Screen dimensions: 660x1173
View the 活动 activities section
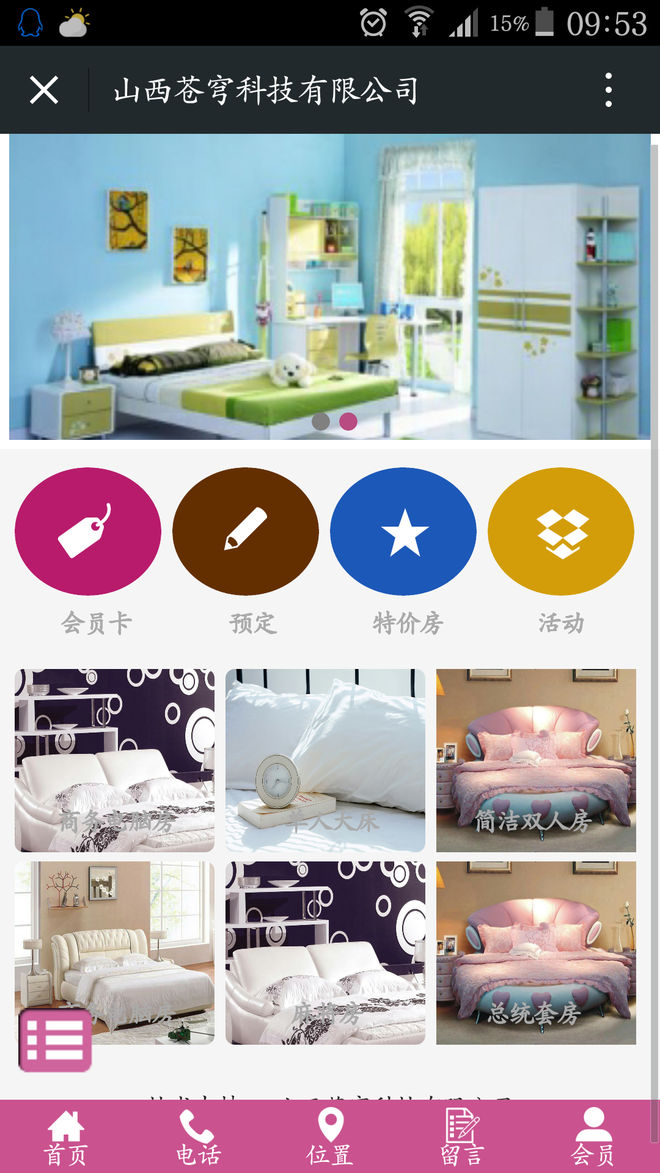click(x=561, y=532)
